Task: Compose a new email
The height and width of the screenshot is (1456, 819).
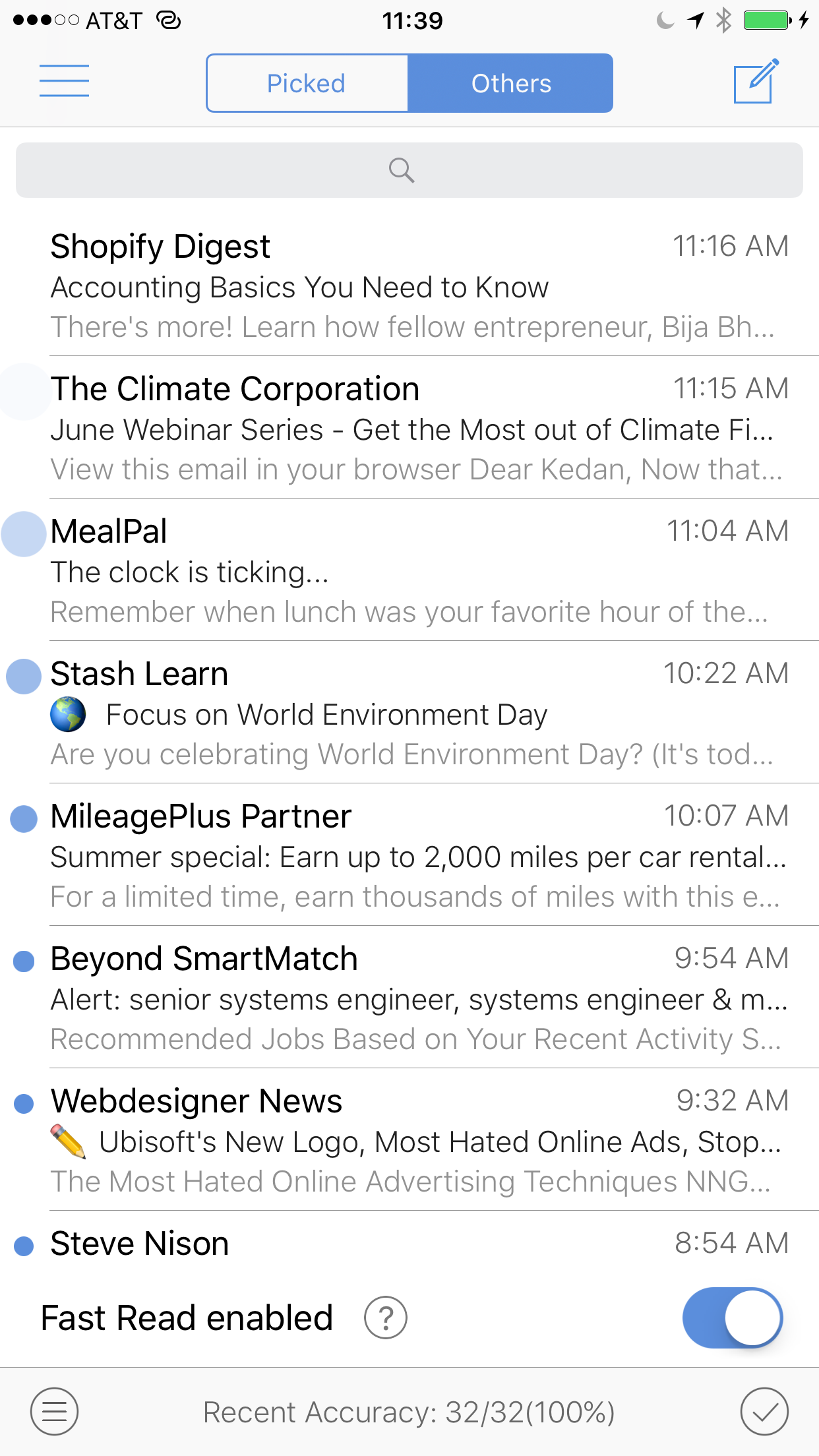Action: tap(756, 81)
